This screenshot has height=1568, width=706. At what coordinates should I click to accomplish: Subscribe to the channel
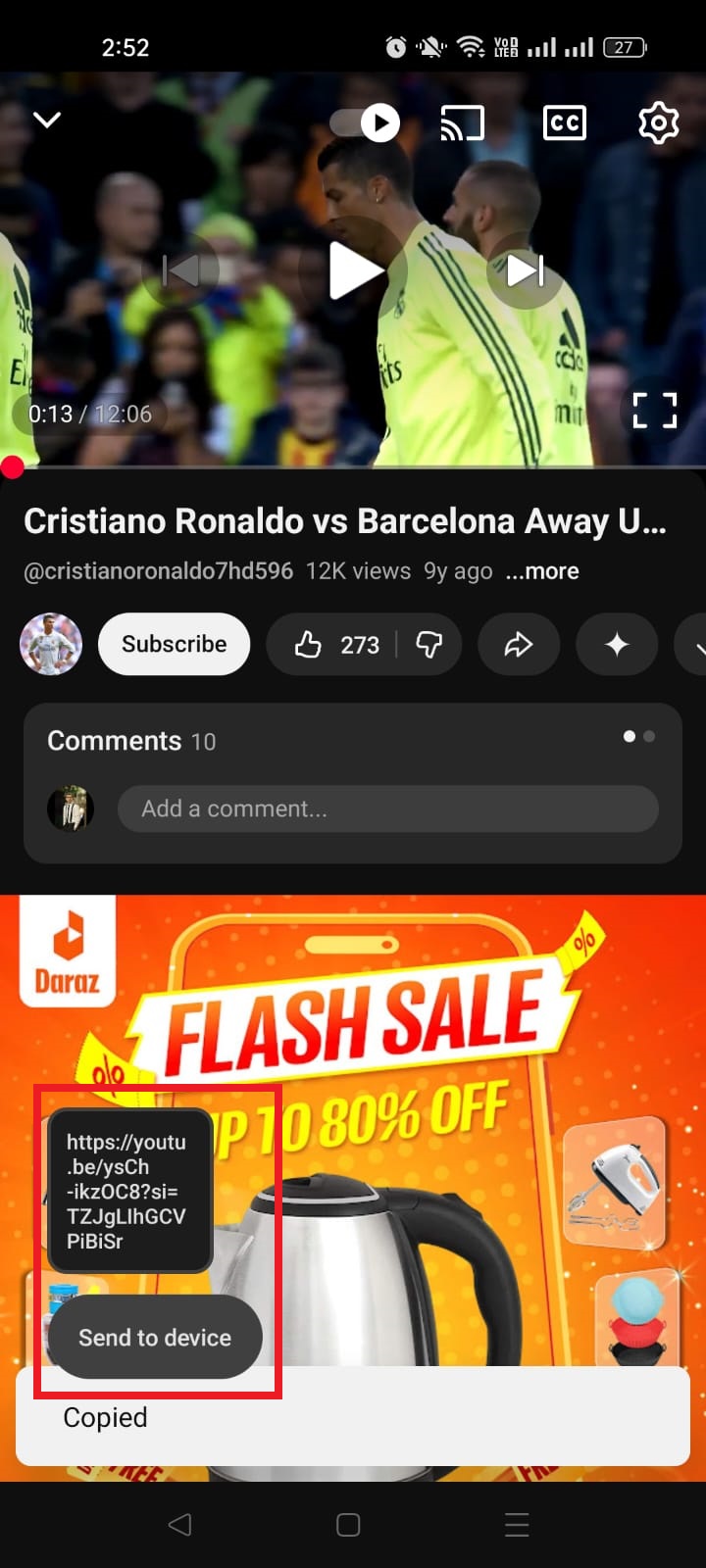click(x=174, y=644)
